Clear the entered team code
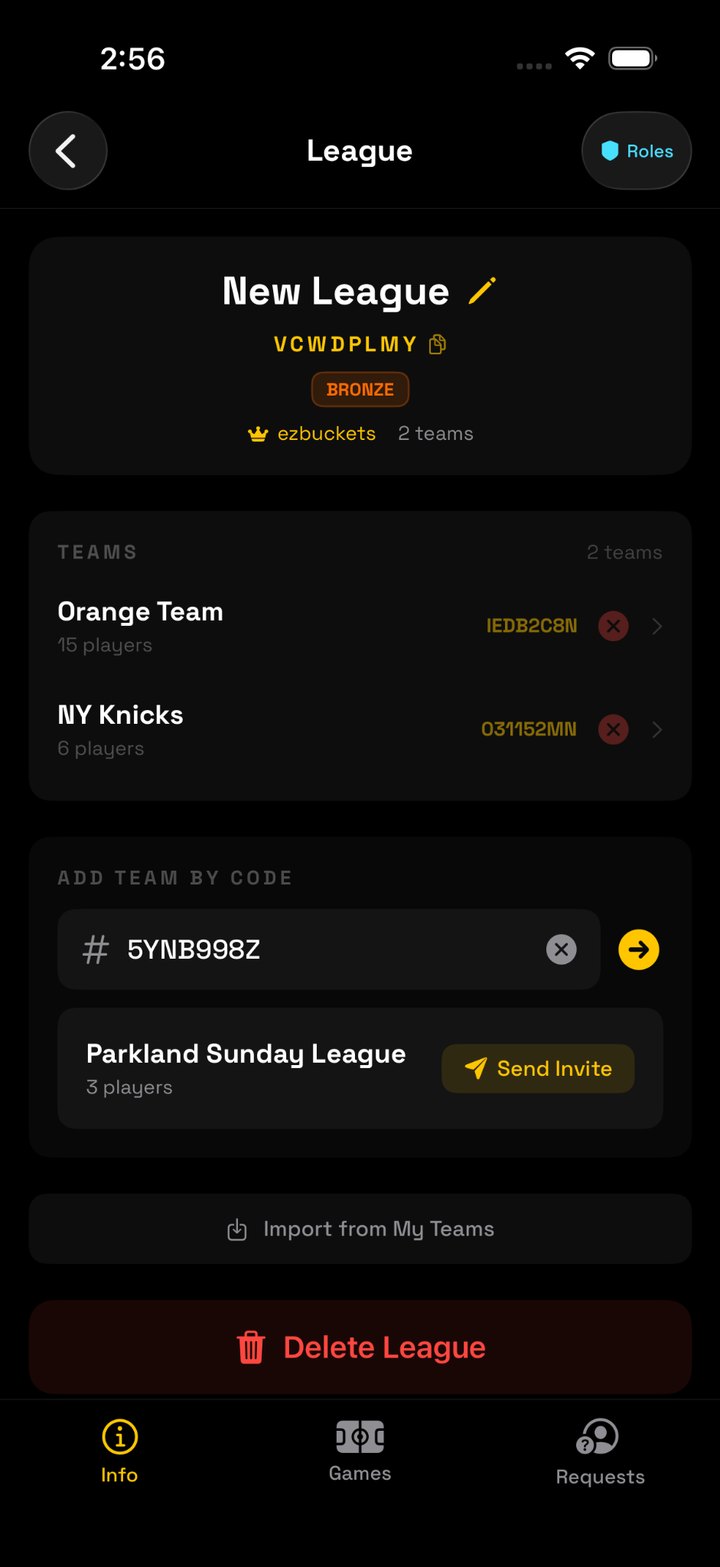This screenshot has height=1567, width=720. click(x=561, y=950)
